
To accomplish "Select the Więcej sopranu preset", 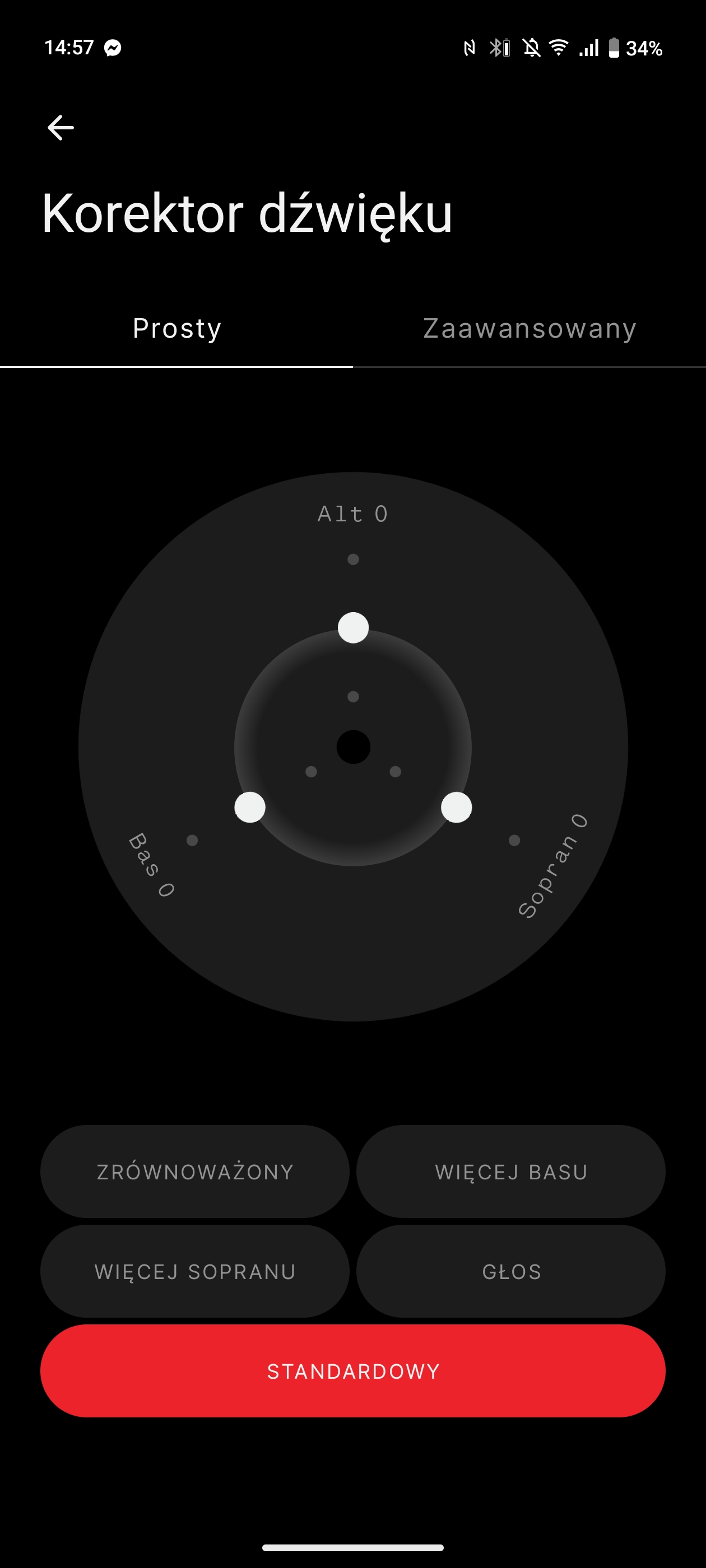I will (x=195, y=1271).
